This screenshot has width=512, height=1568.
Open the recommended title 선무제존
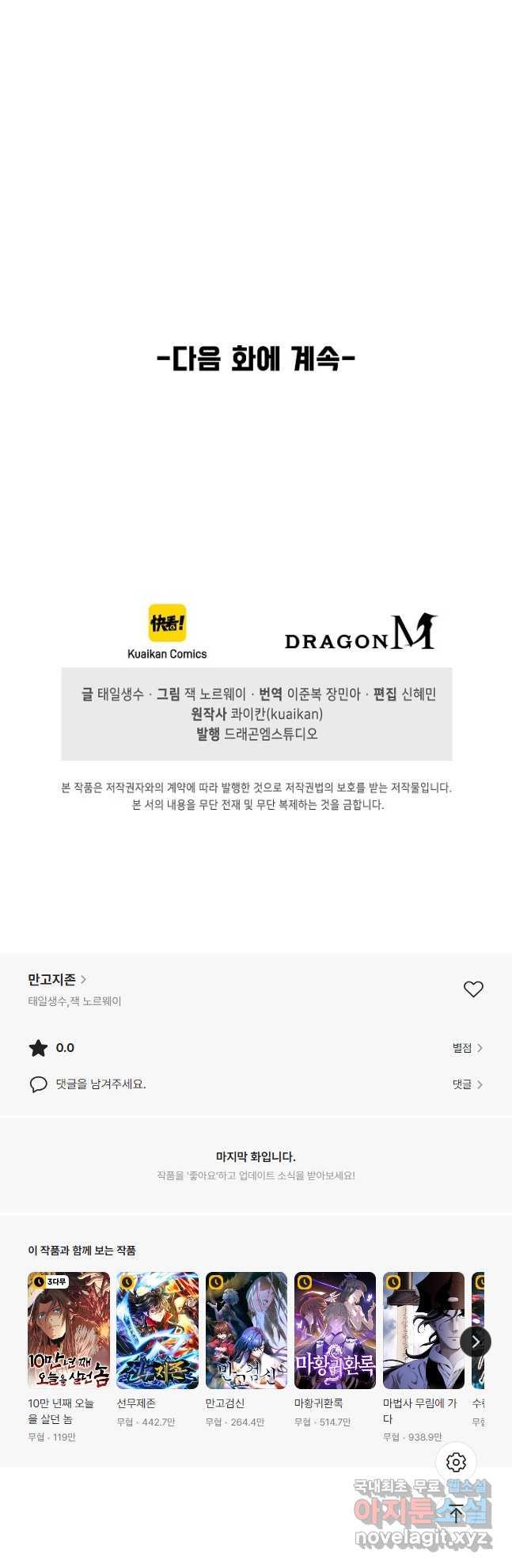coord(157,1331)
